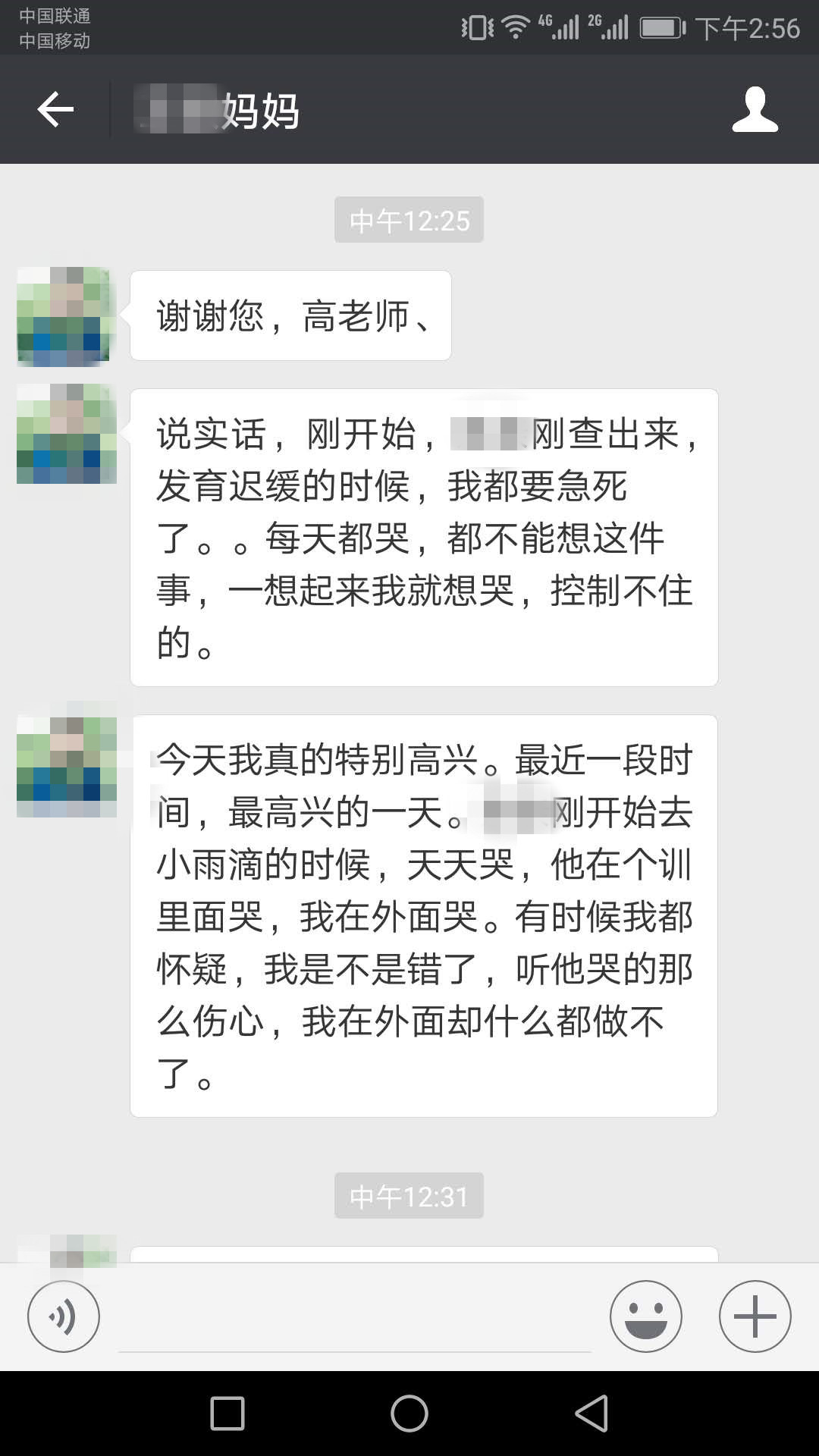Tap the message text field
Viewport: 819px width, 1456px height.
pos(355,1321)
